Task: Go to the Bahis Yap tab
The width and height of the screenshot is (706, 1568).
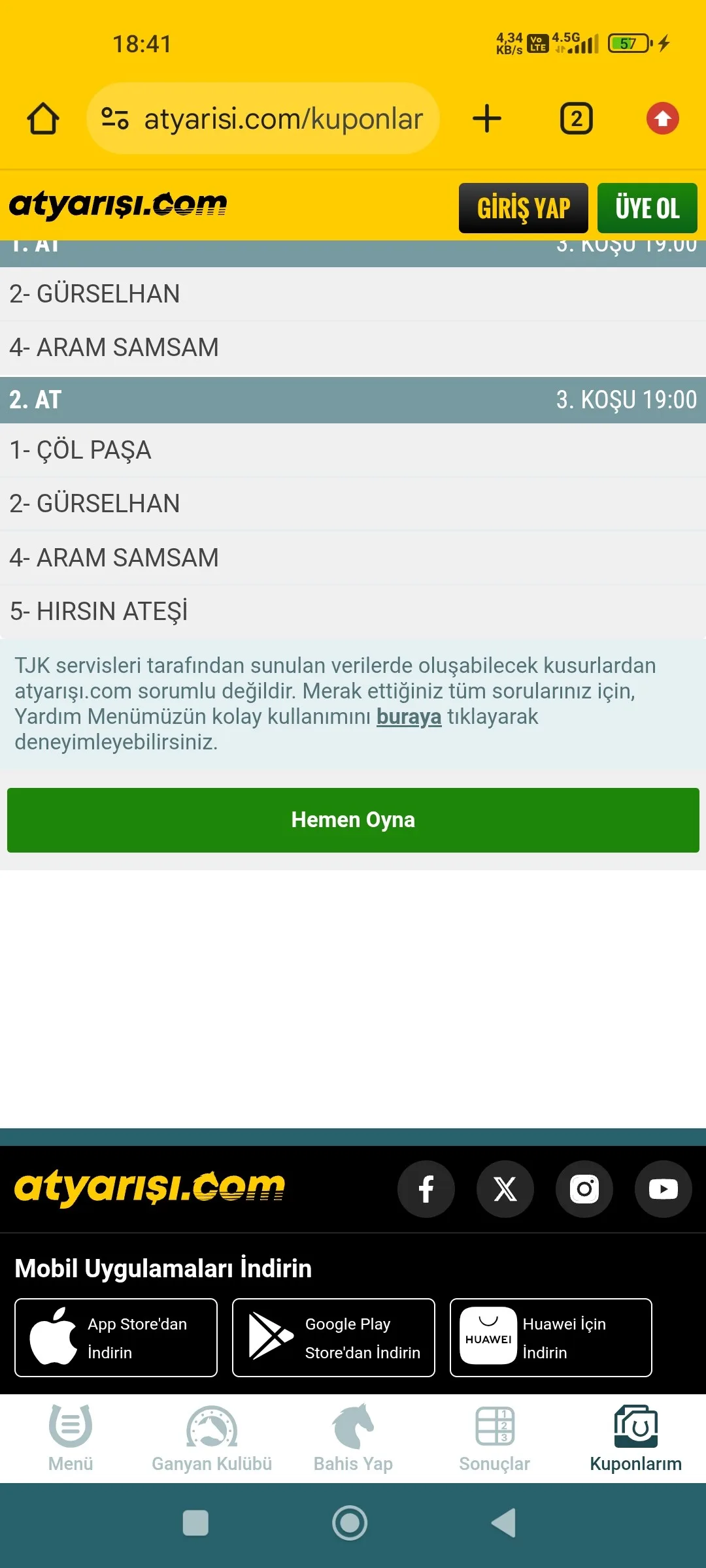Action: coord(353,1438)
